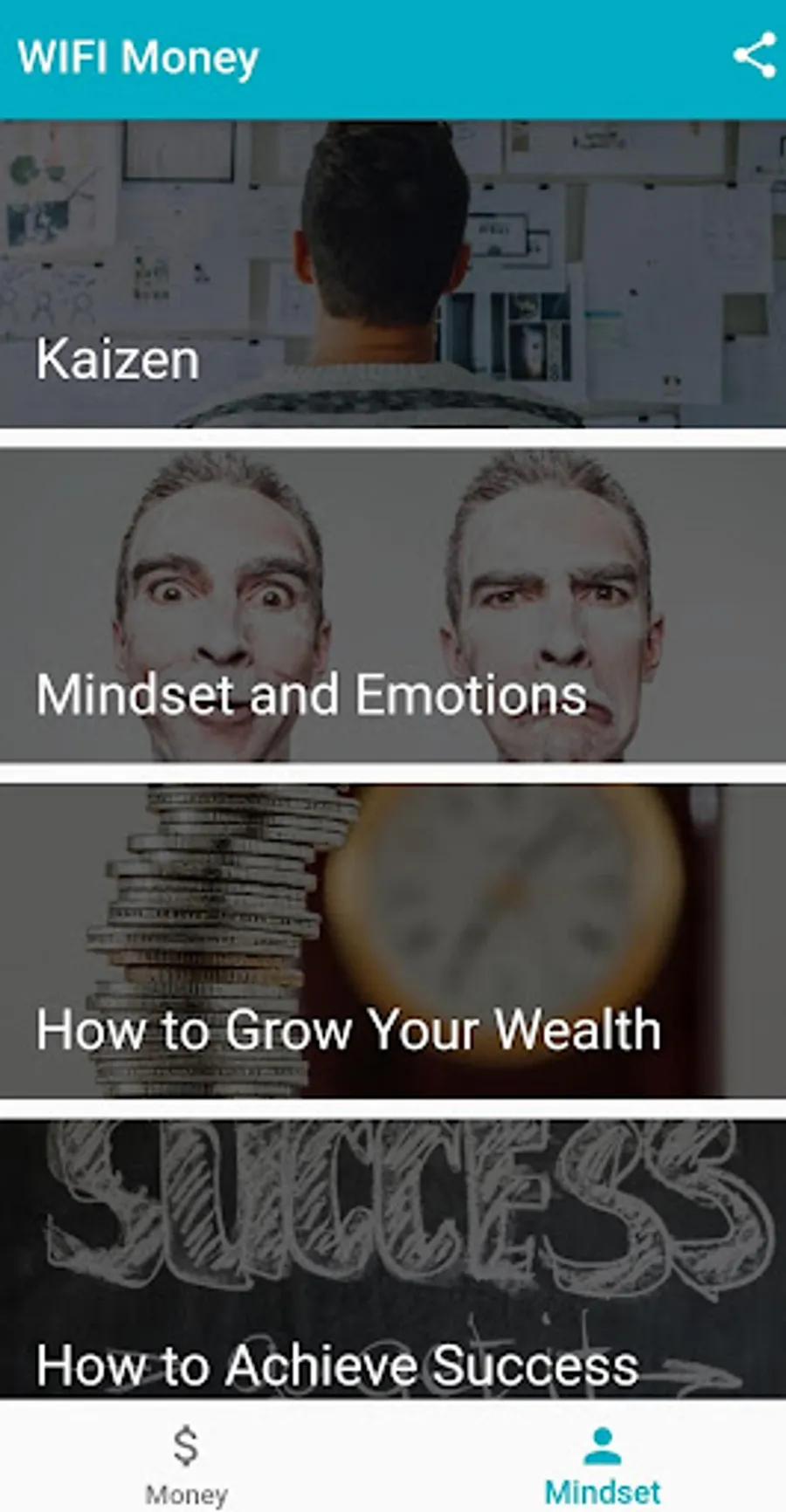Share the WIFI Money app

755,56
